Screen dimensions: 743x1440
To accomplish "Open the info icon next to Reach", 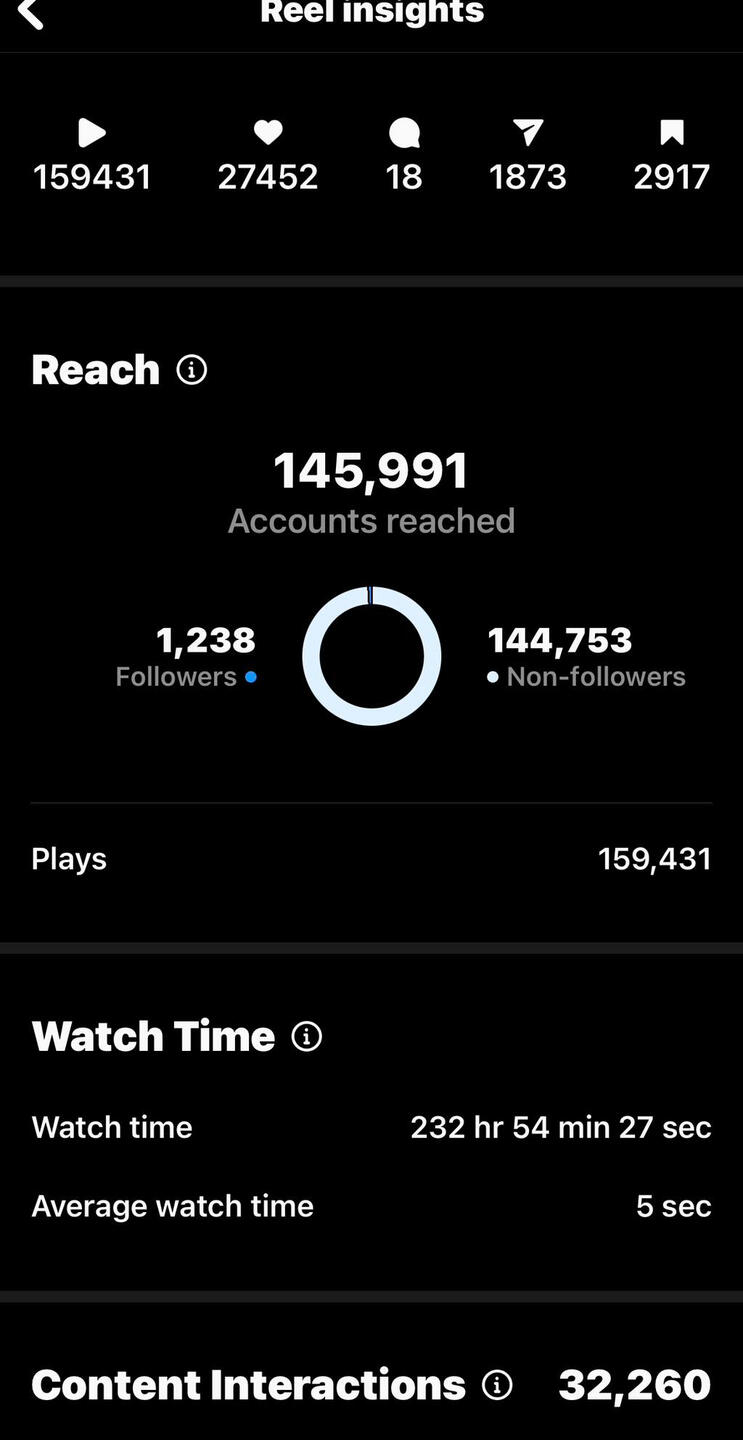I will (x=192, y=370).
